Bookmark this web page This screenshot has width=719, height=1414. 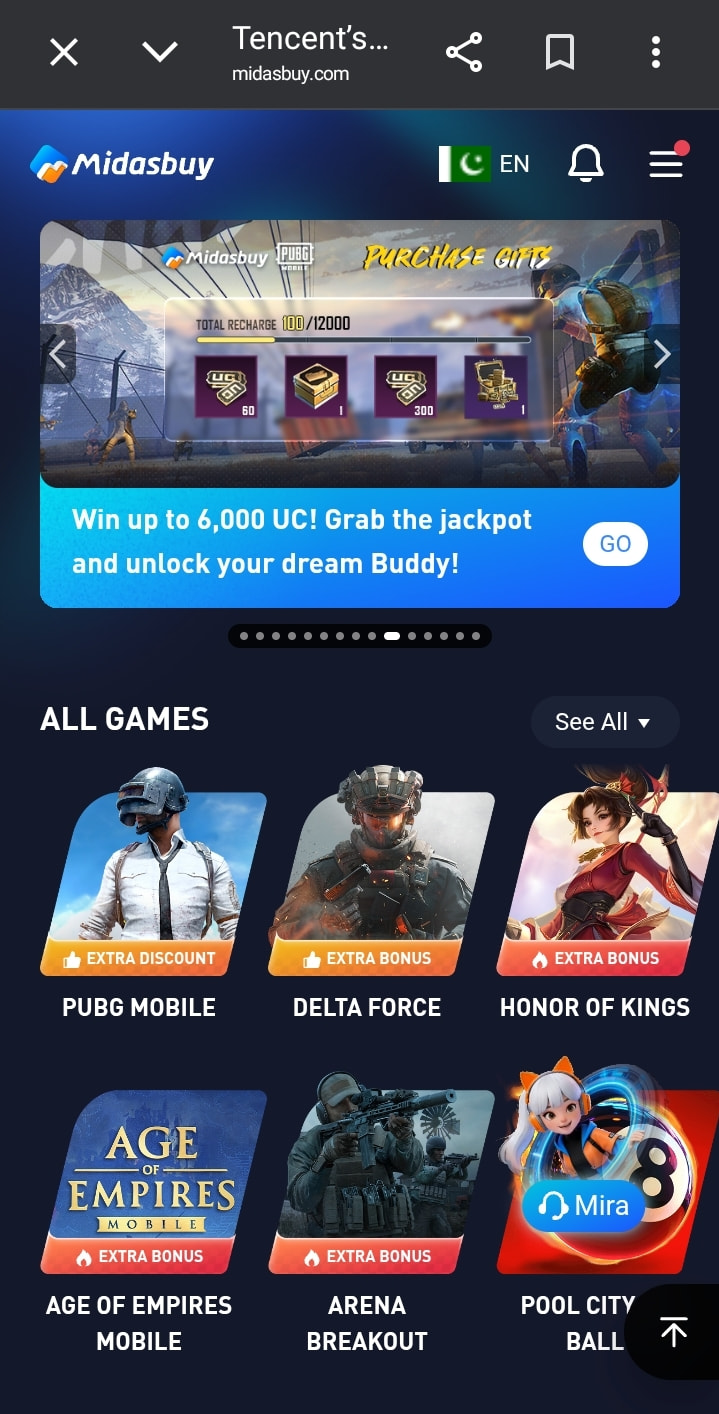pyautogui.click(x=560, y=52)
